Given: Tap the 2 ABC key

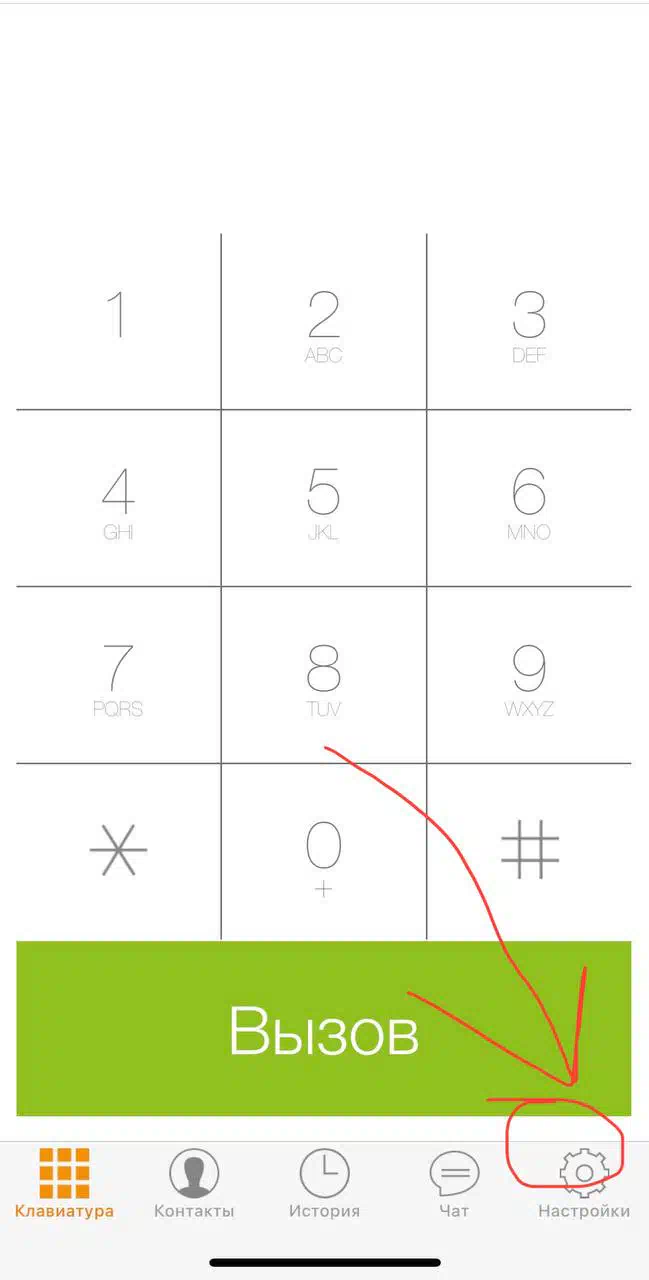Looking at the screenshot, I should pyautogui.click(x=323, y=321).
